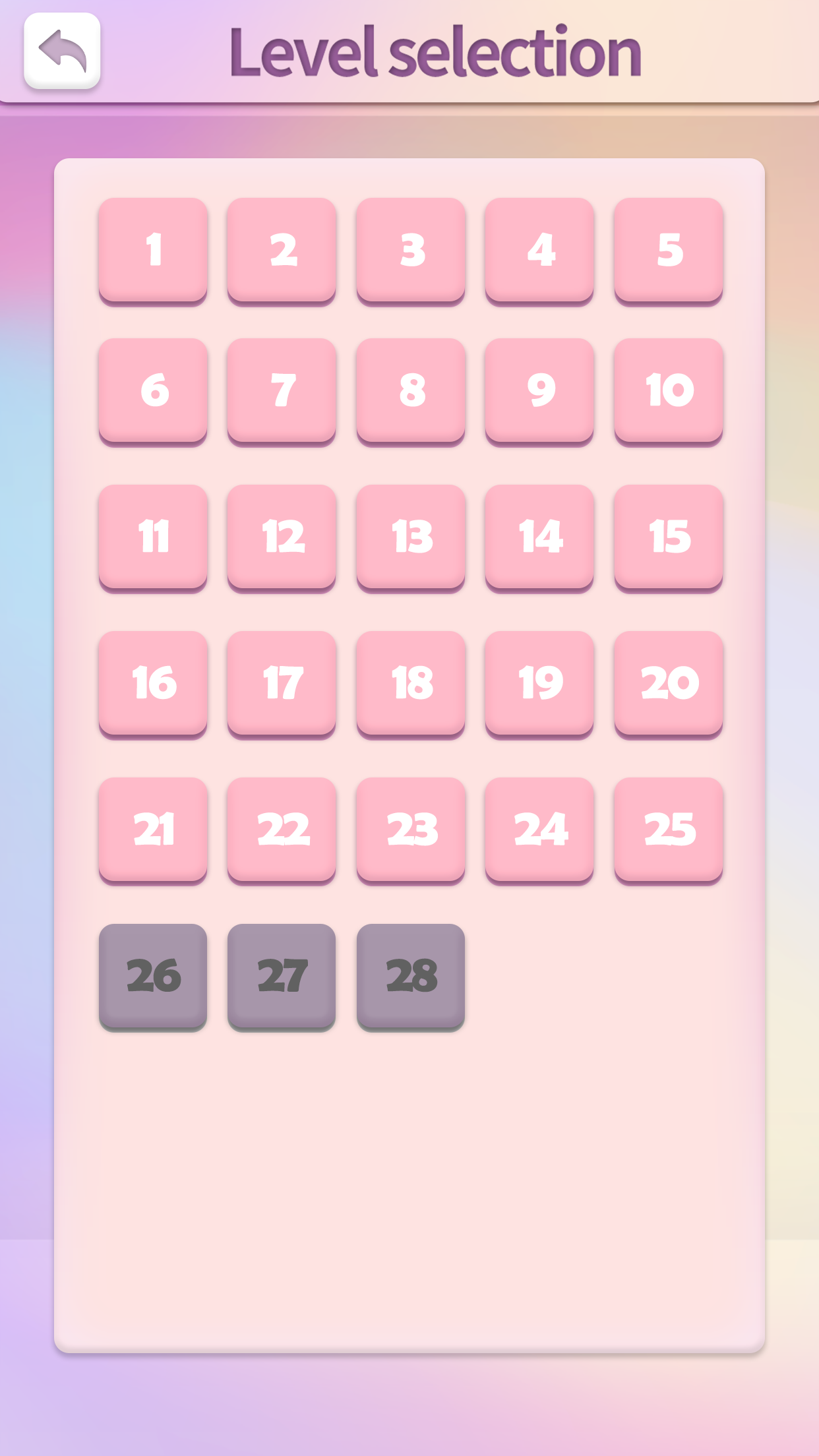This screenshot has height=1456, width=819.
Task: Open level 3
Action: click(411, 250)
